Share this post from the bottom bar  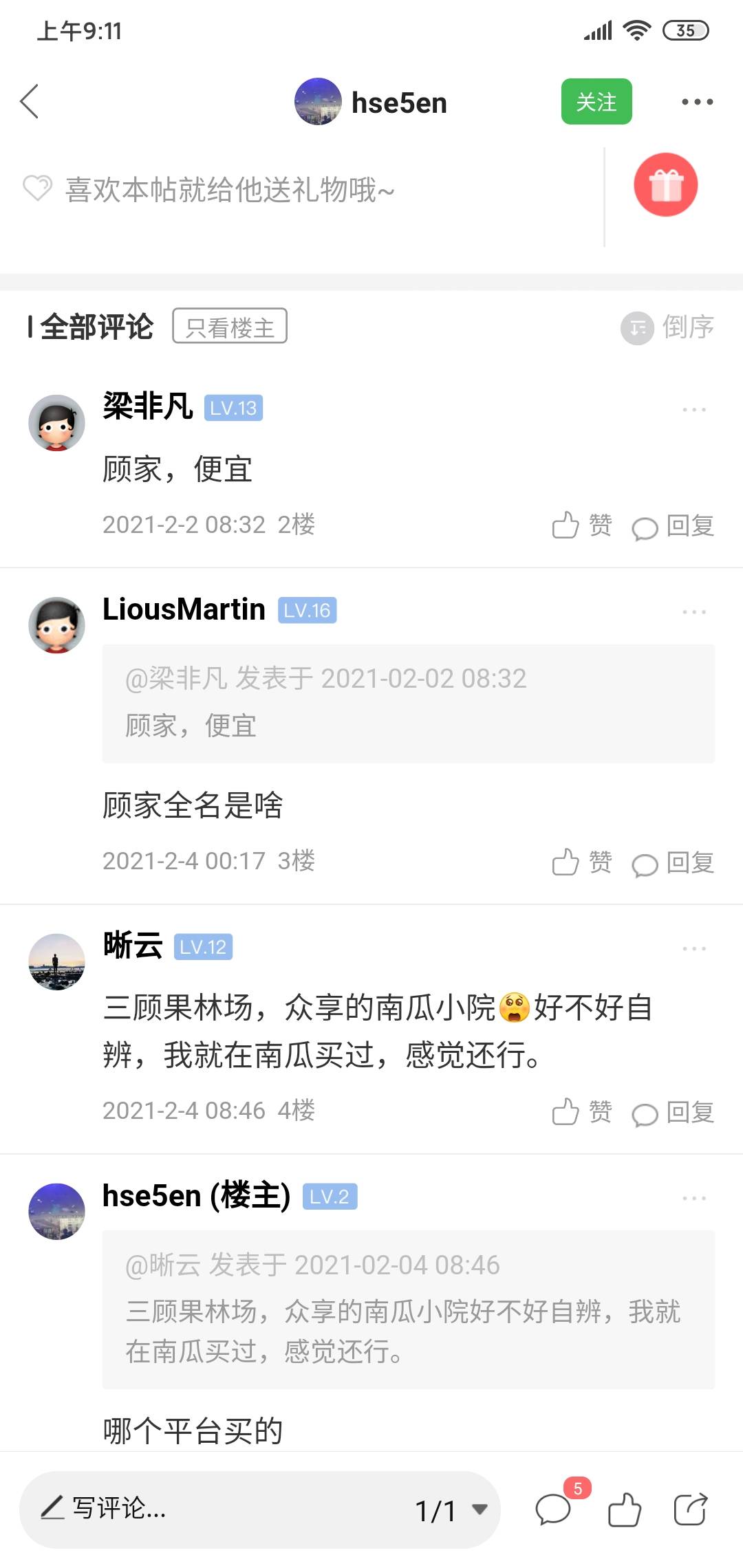(691, 1510)
